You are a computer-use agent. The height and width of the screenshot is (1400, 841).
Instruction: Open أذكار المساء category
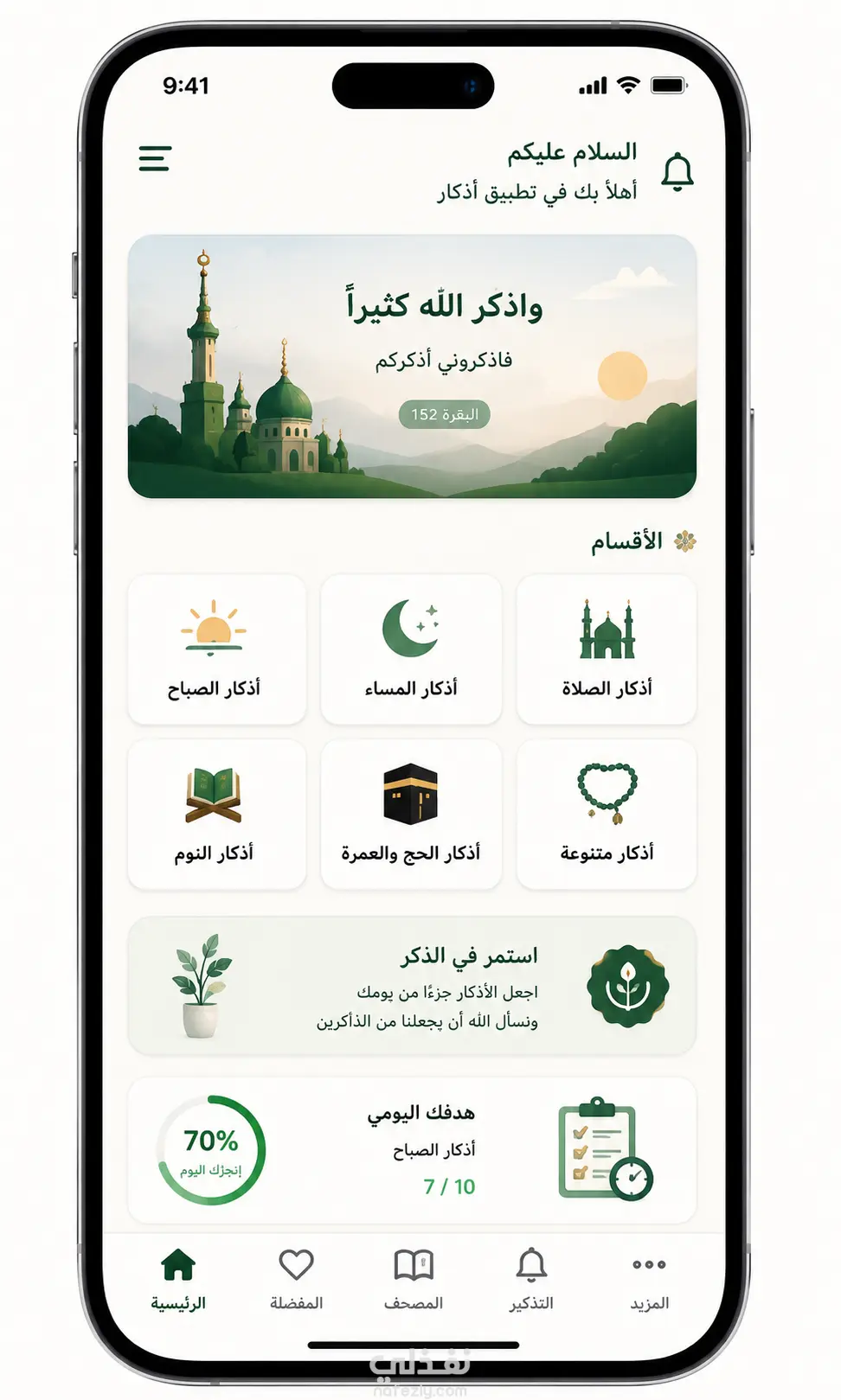pos(411,649)
